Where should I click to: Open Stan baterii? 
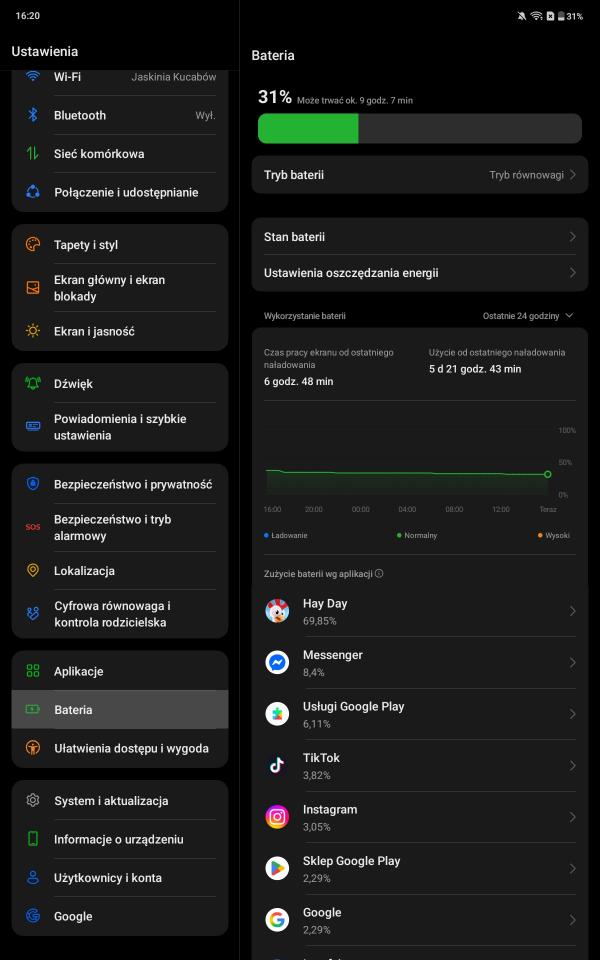[419, 237]
